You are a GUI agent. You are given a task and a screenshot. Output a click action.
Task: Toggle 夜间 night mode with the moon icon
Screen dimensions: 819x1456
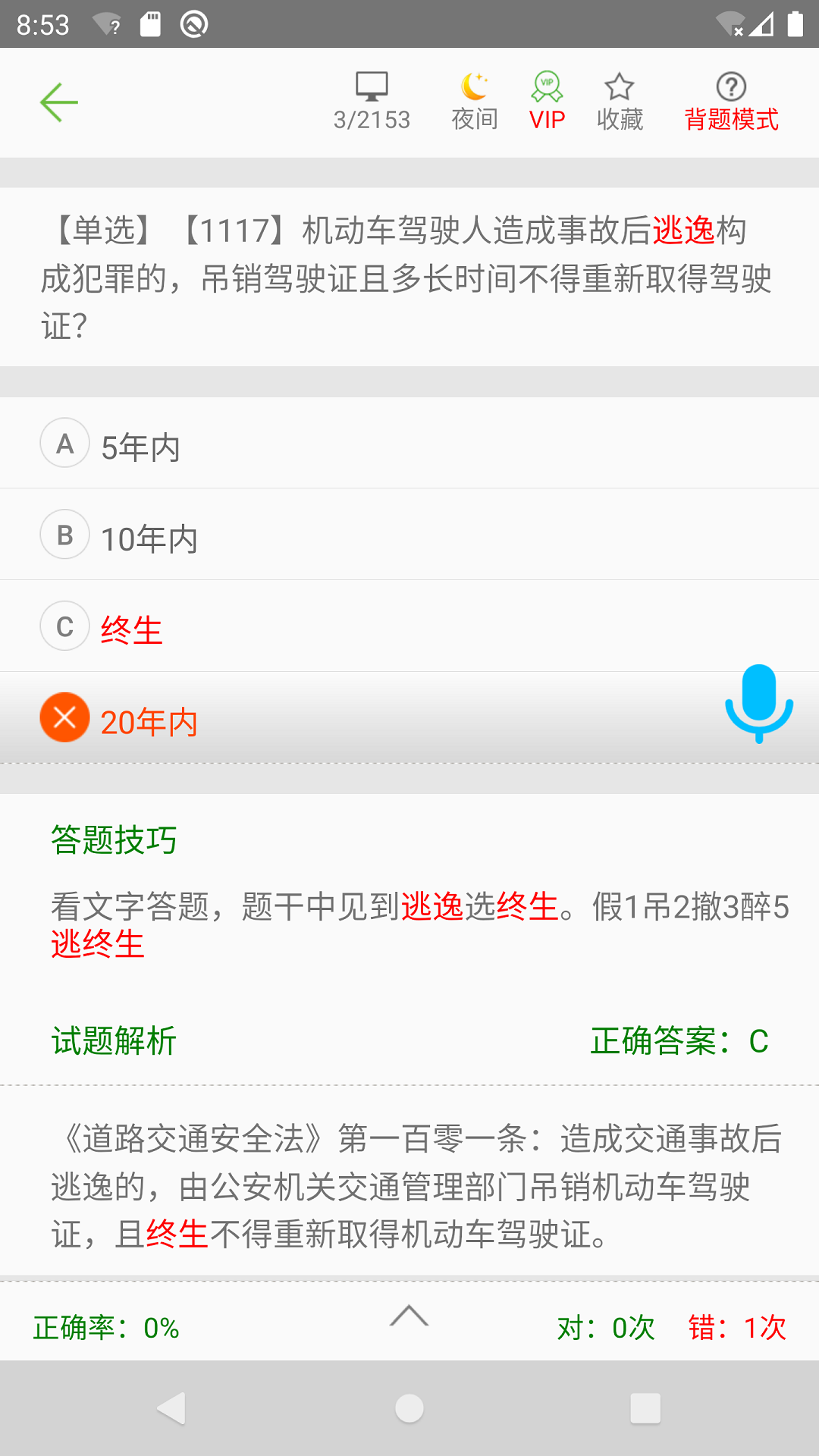(x=474, y=99)
